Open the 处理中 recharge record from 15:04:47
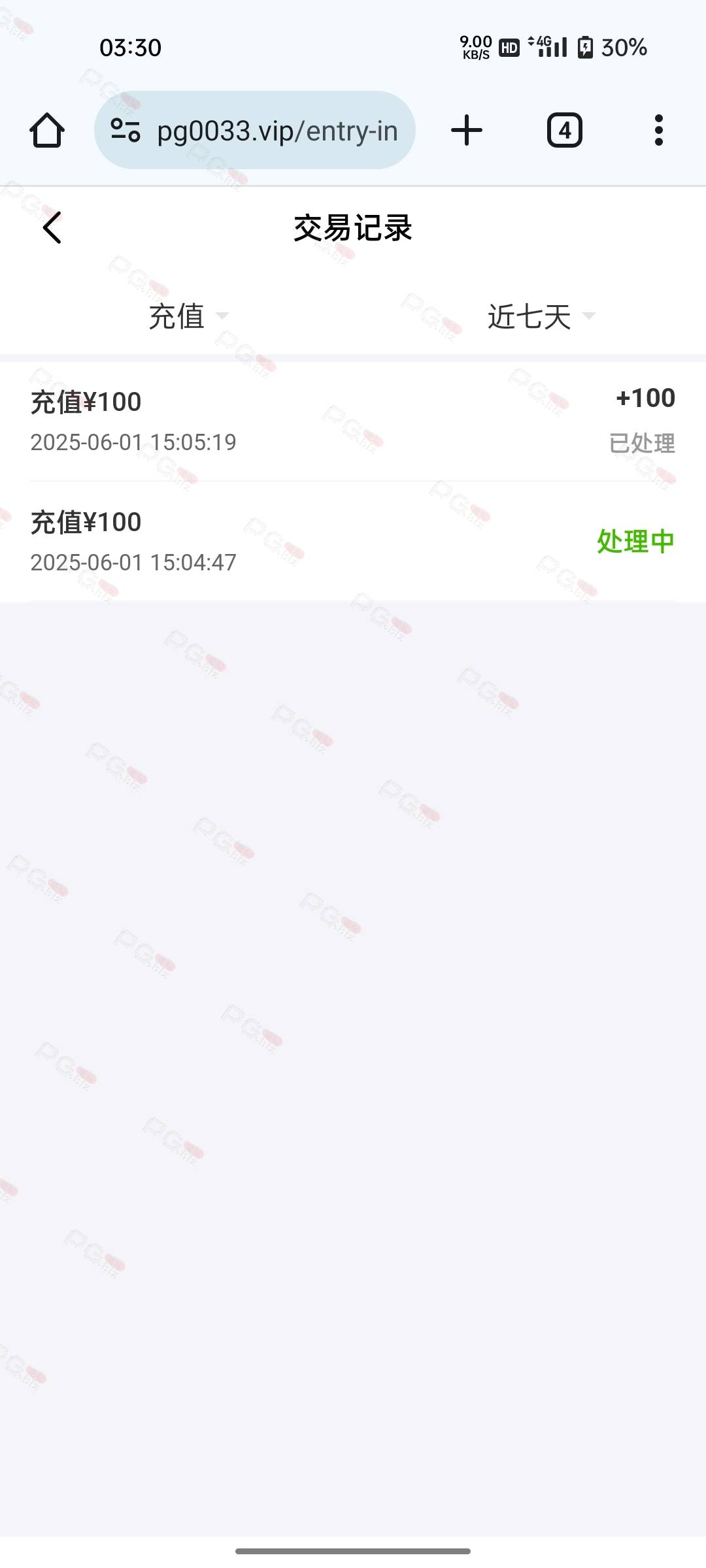 tap(353, 542)
